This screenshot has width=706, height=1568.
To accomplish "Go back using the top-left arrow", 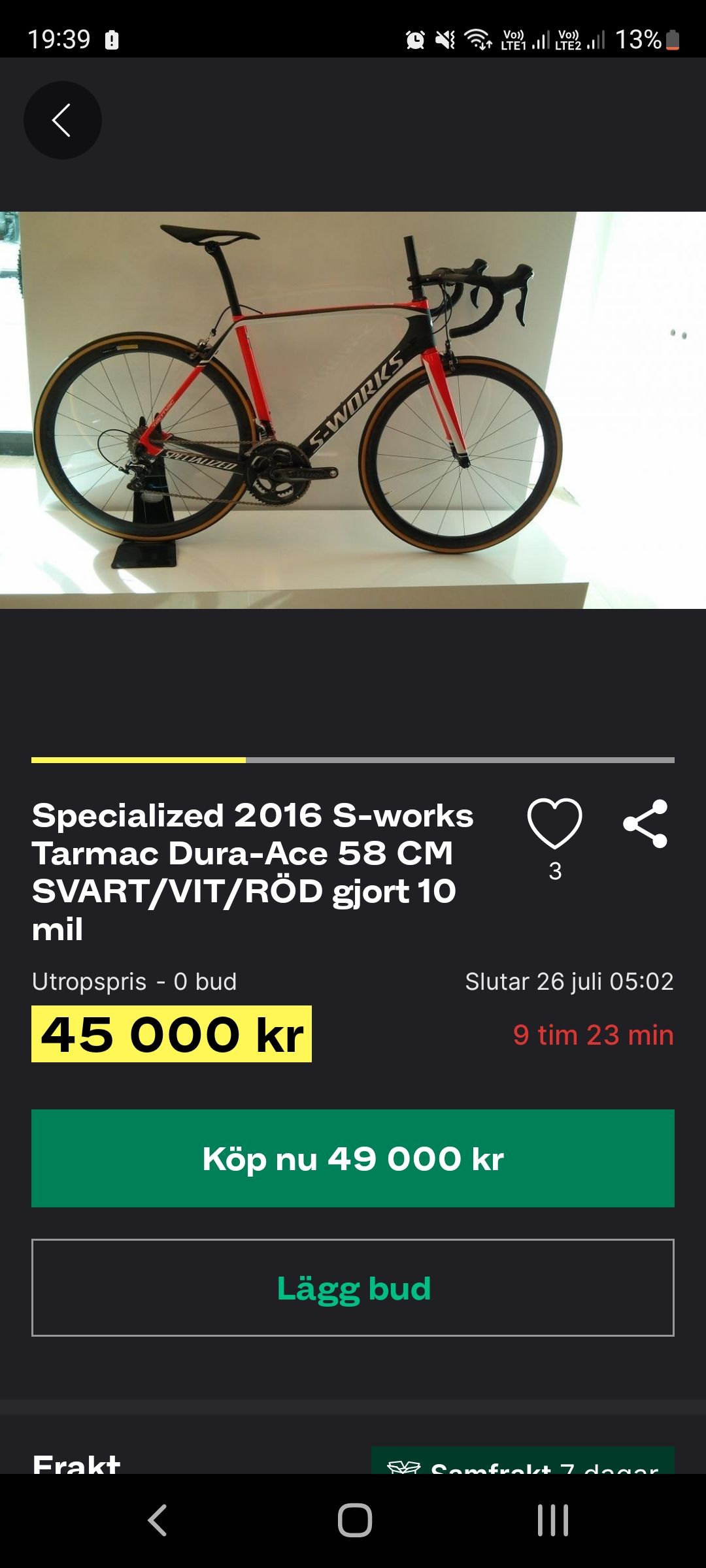I will [63, 120].
